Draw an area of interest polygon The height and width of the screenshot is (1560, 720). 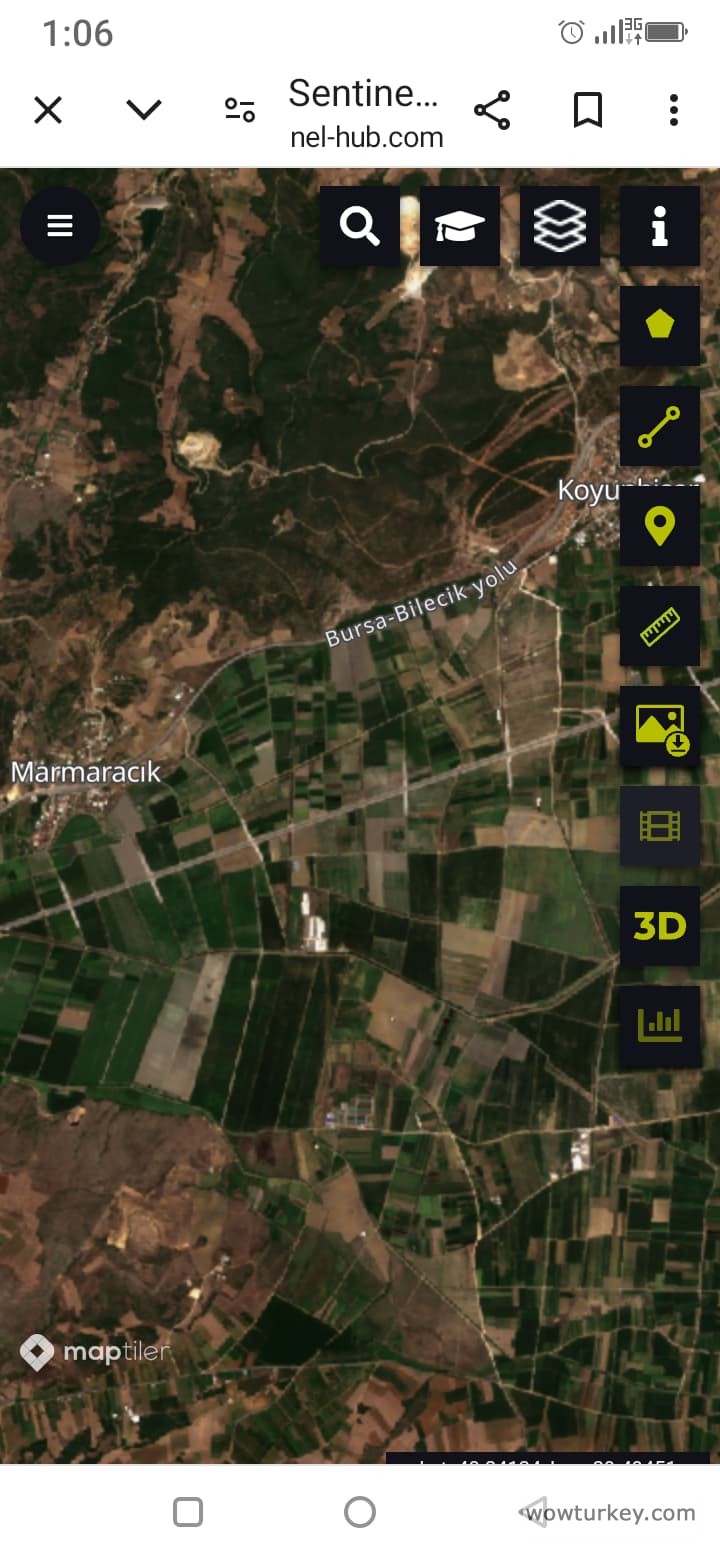pyautogui.click(x=660, y=326)
